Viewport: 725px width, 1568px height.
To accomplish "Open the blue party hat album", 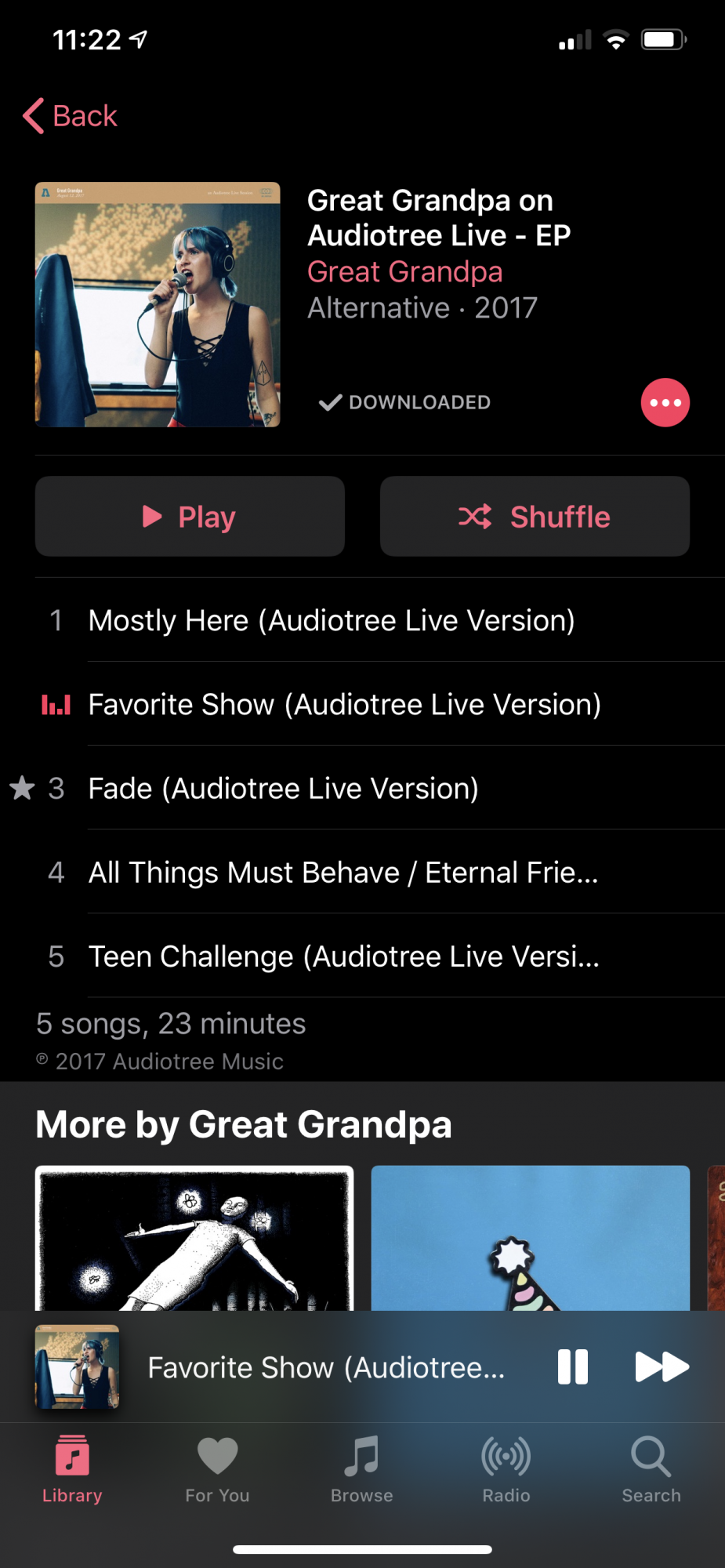I will [x=530, y=1237].
